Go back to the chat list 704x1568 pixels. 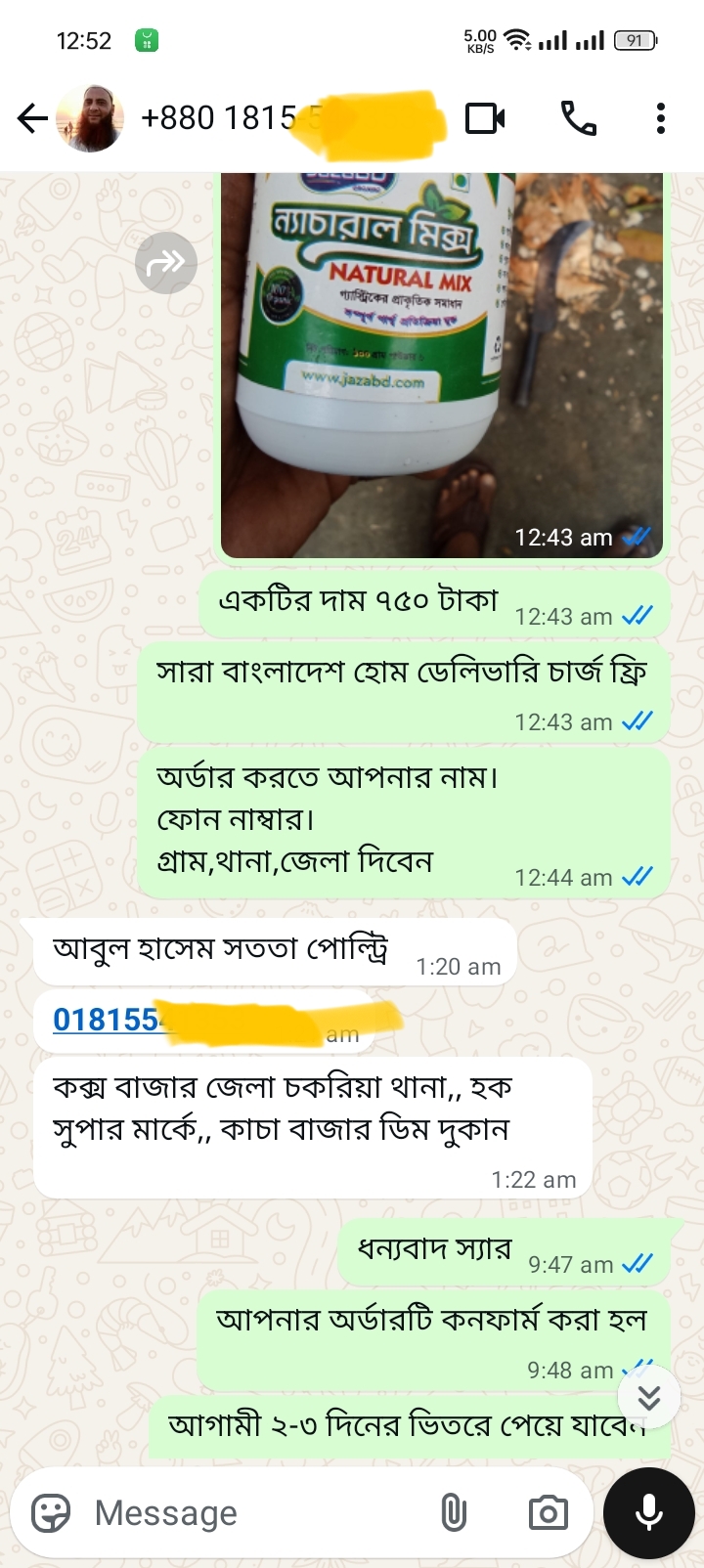32,119
